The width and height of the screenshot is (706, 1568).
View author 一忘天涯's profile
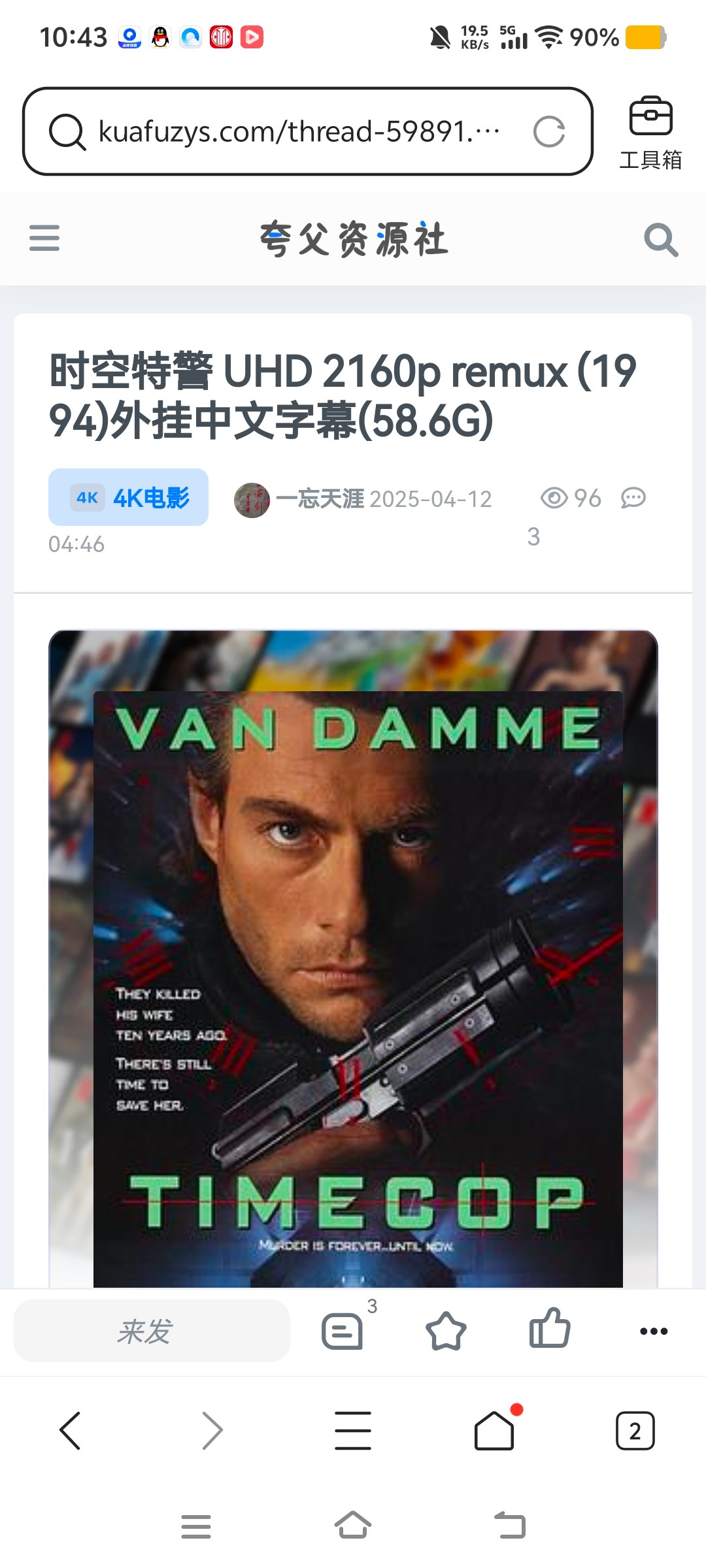pos(319,499)
